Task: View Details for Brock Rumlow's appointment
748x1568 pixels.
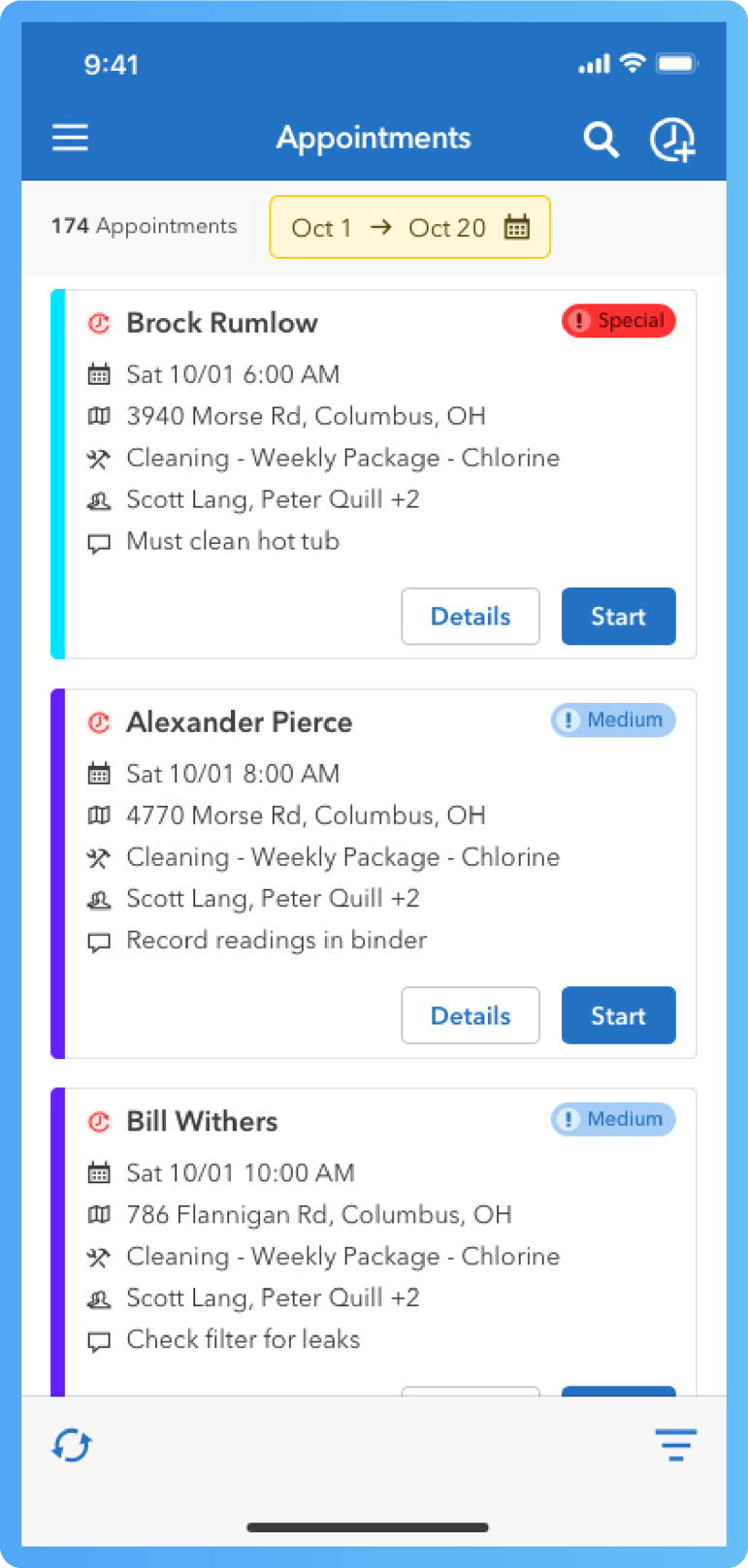Action: click(471, 616)
